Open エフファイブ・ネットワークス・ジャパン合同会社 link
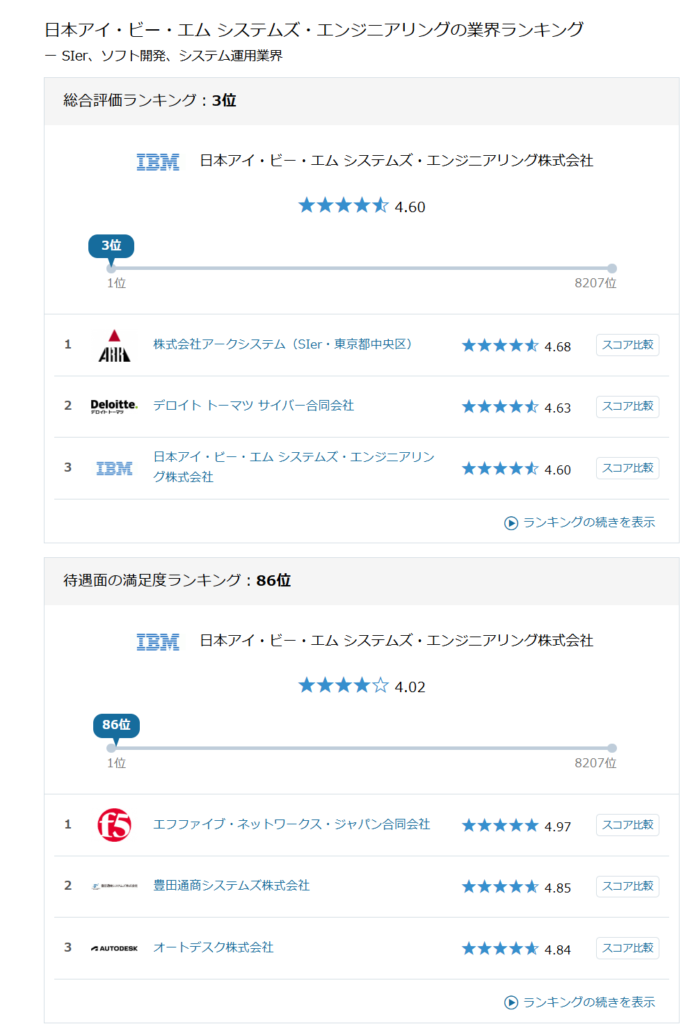 tap(291, 824)
